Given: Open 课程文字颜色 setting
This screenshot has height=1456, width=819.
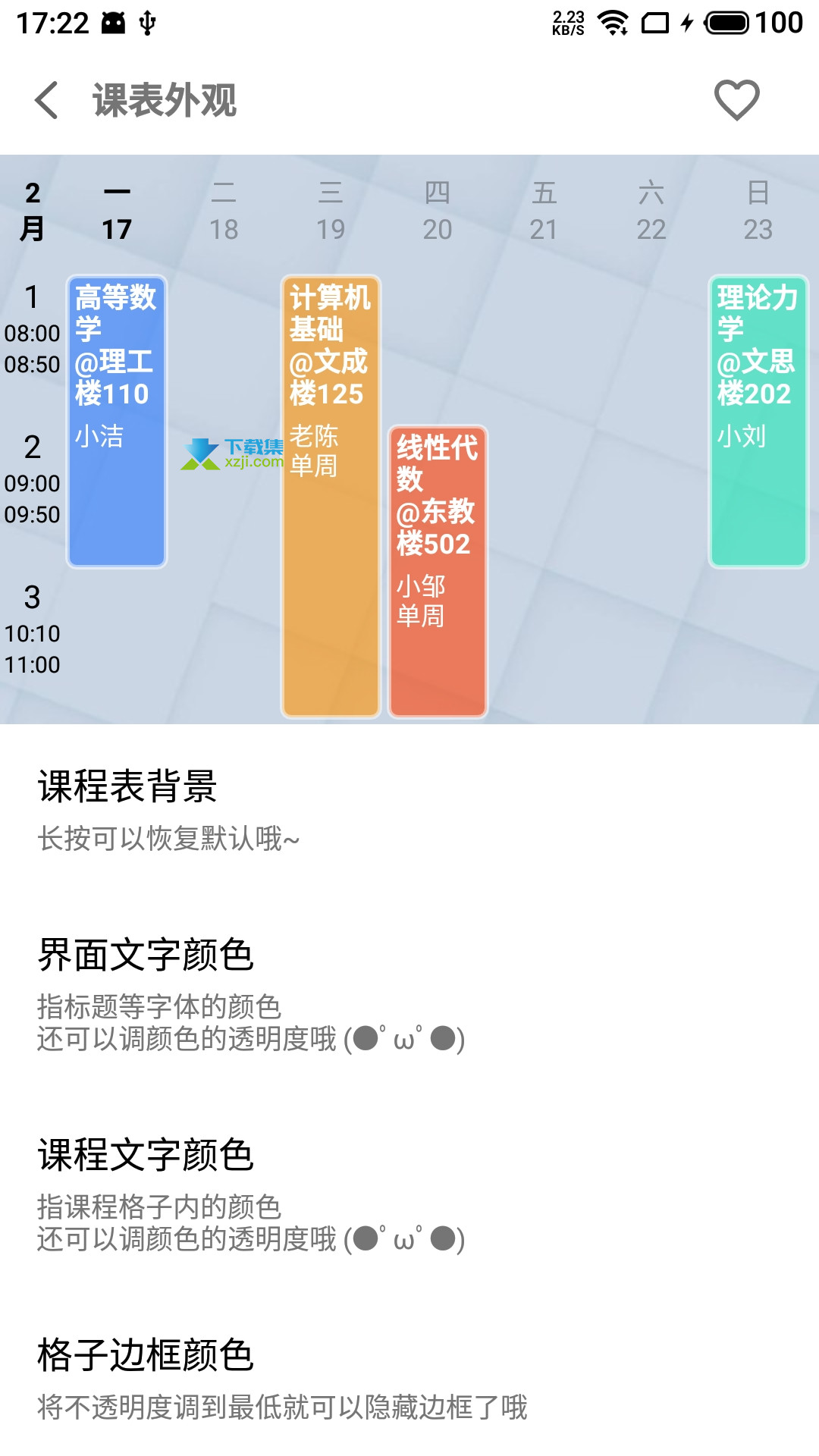Looking at the screenshot, I should pyautogui.click(x=409, y=1194).
